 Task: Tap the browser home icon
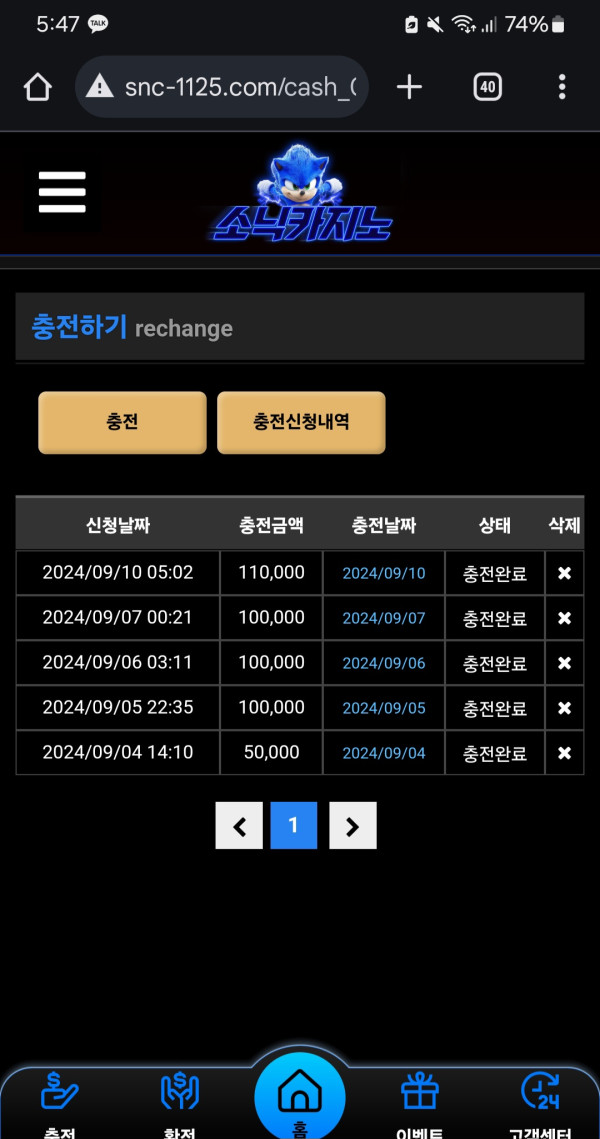(37, 87)
